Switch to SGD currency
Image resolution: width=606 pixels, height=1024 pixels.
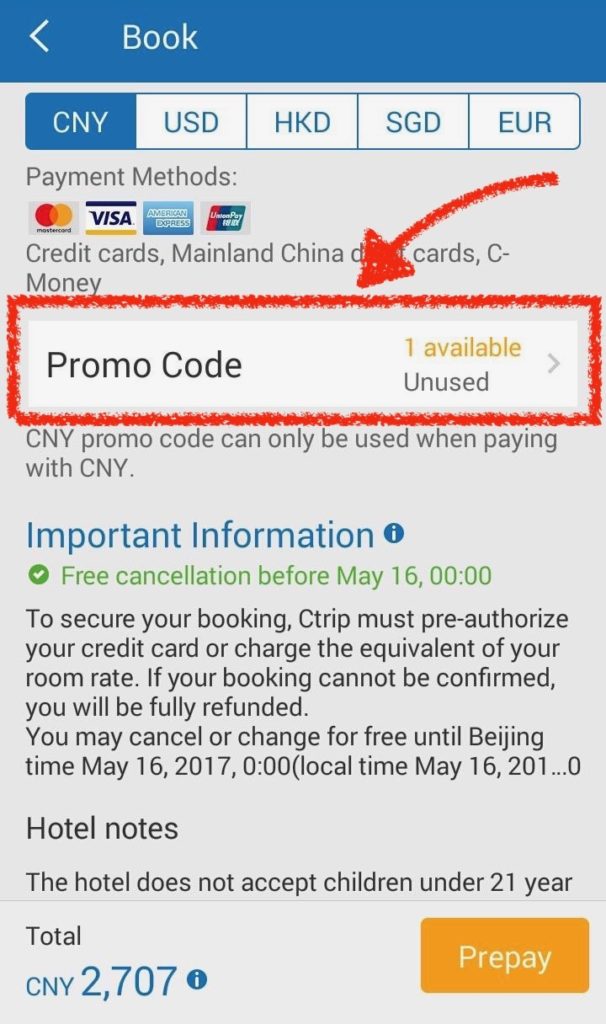click(x=413, y=122)
